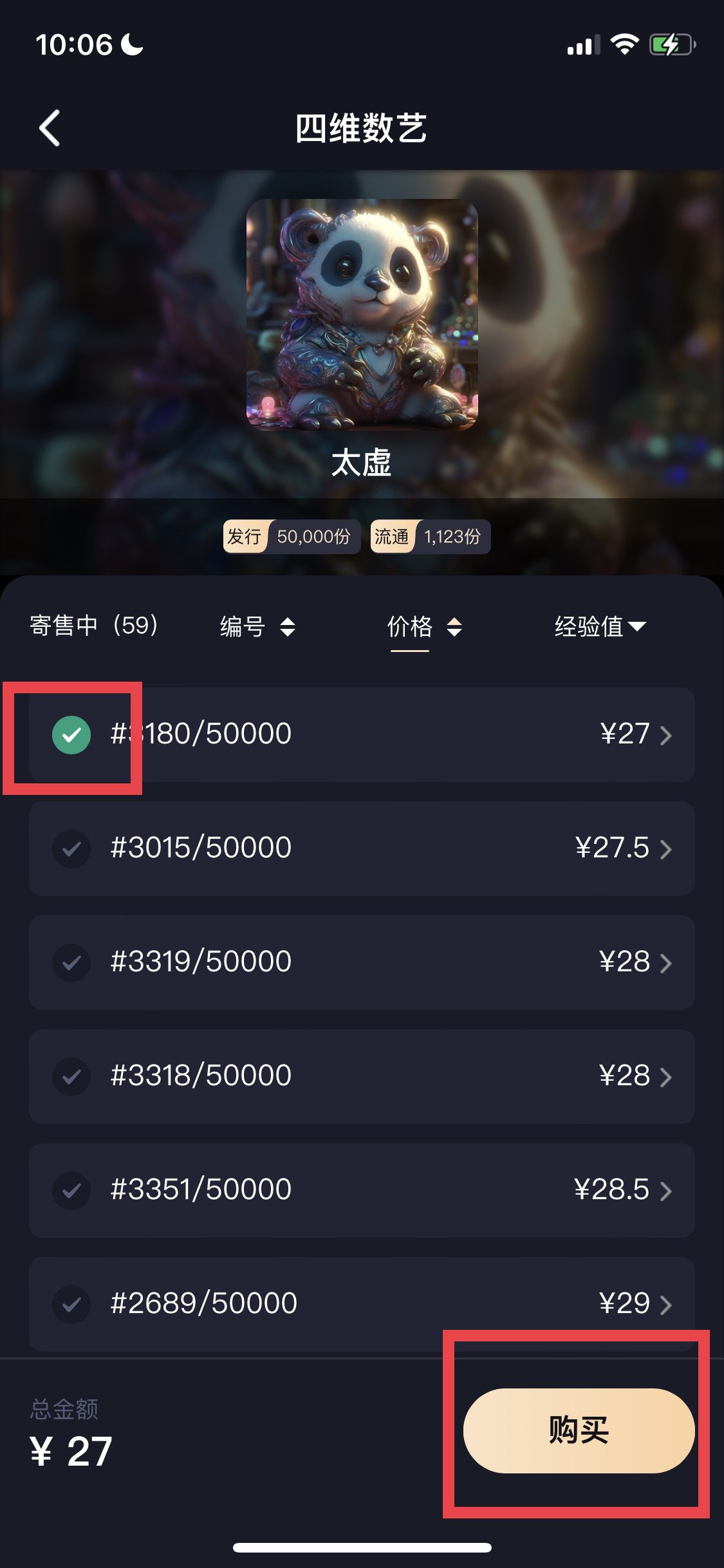Viewport: 724px width, 1568px height.
Task: Tap the 购买 button
Action: click(x=579, y=1430)
